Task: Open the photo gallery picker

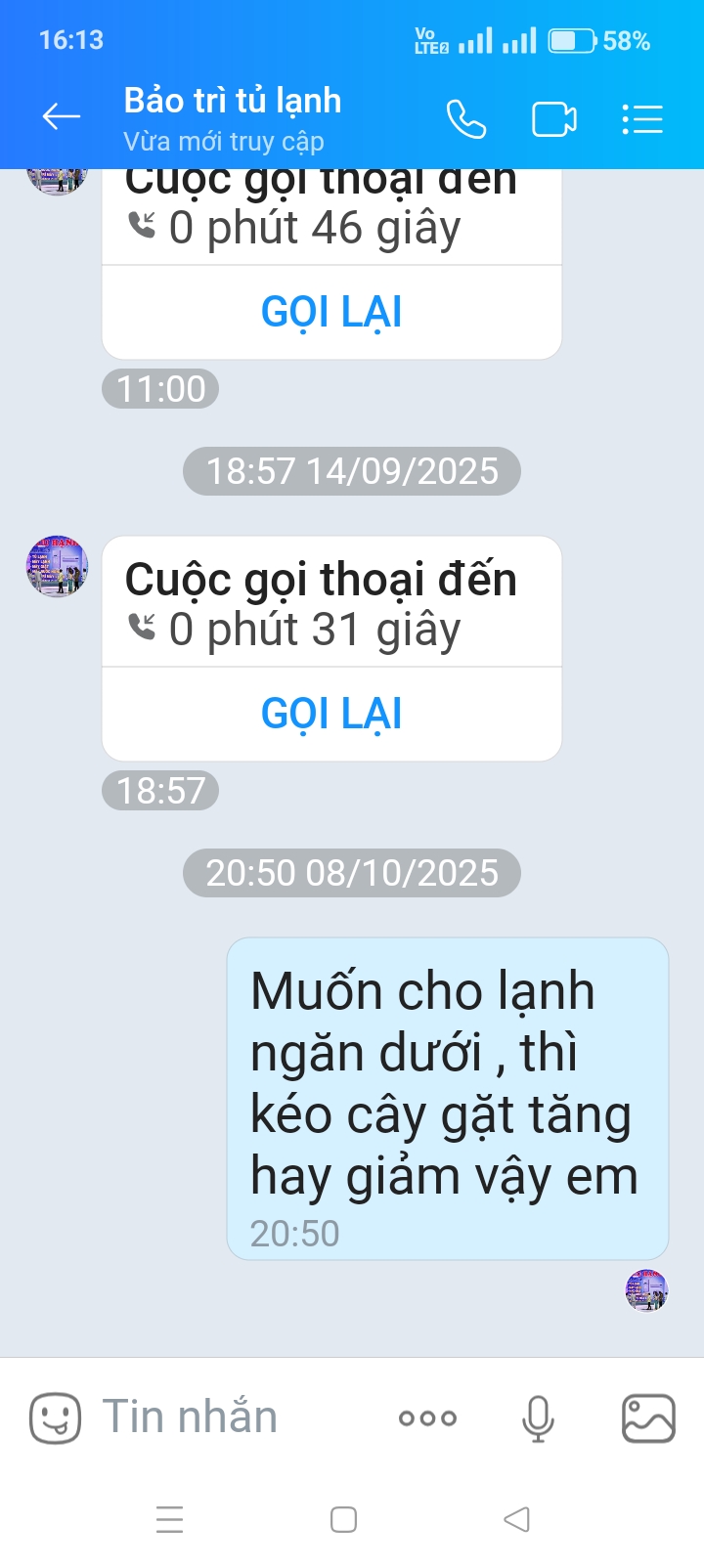Action: click(x=648, y=1418)
